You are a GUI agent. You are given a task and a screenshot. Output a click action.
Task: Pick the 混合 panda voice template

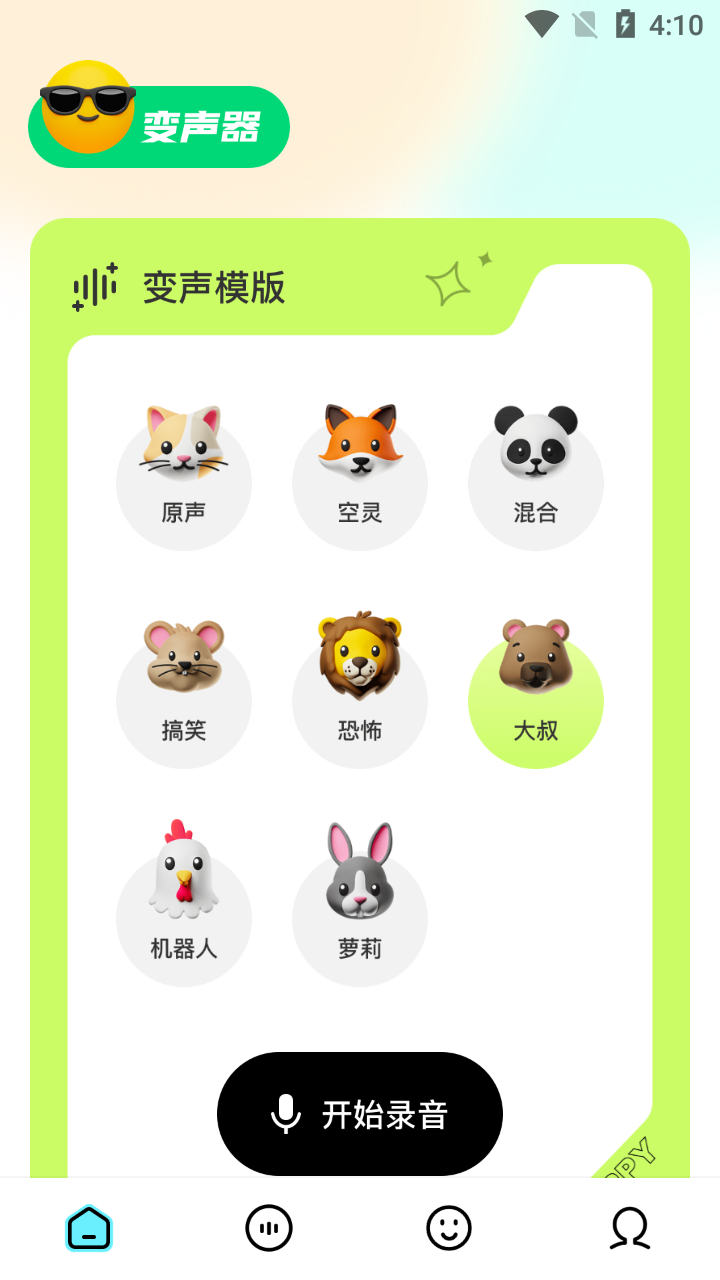536,480
